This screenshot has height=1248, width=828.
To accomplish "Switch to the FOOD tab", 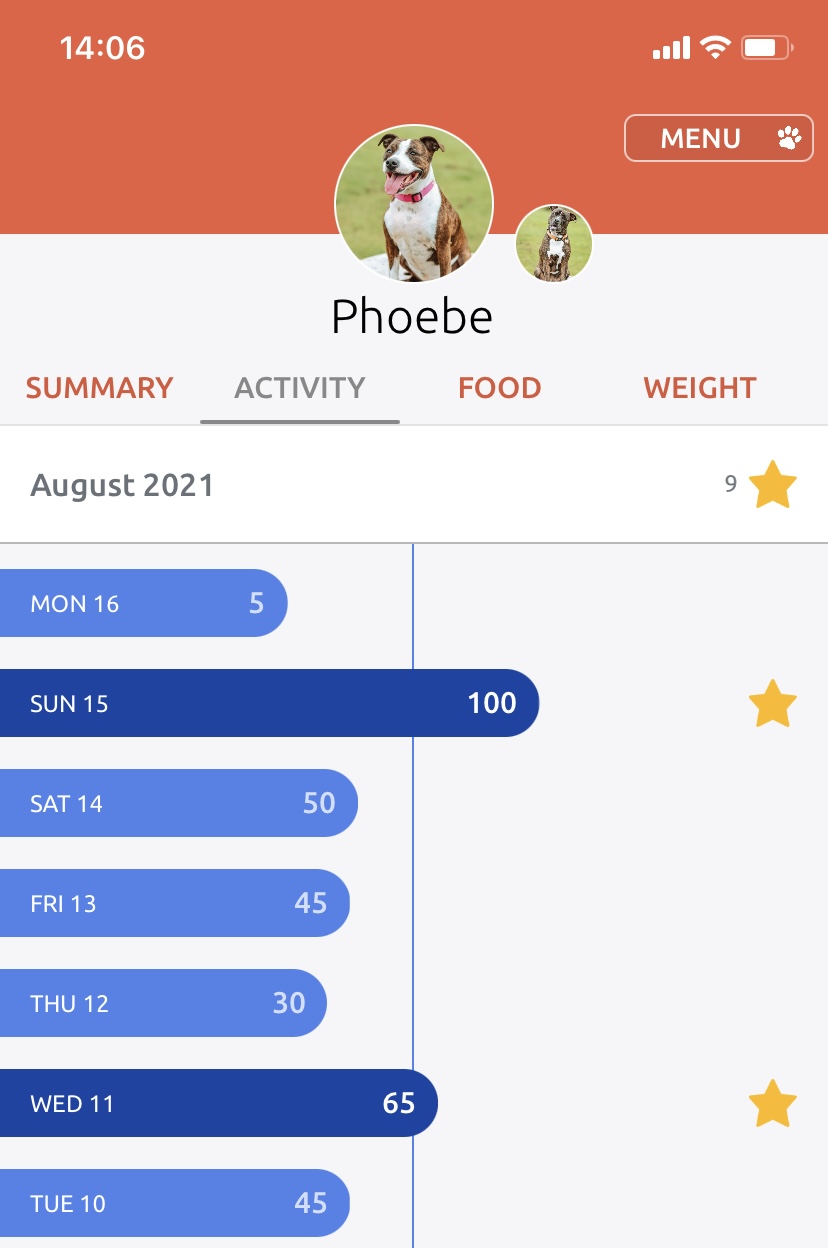I will pos(499,388).
